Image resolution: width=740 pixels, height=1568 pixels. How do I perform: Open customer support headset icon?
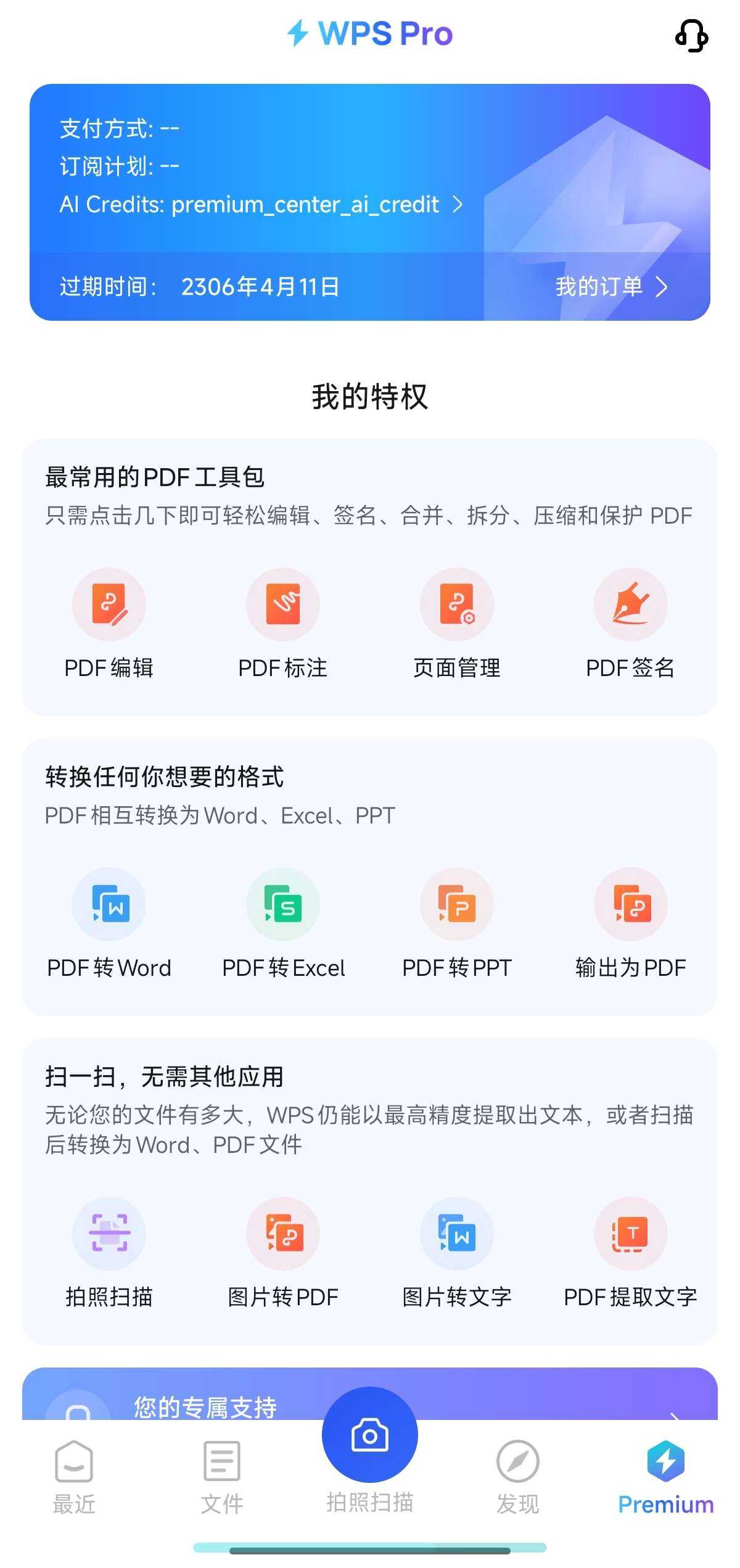click(x=691, y=35)
